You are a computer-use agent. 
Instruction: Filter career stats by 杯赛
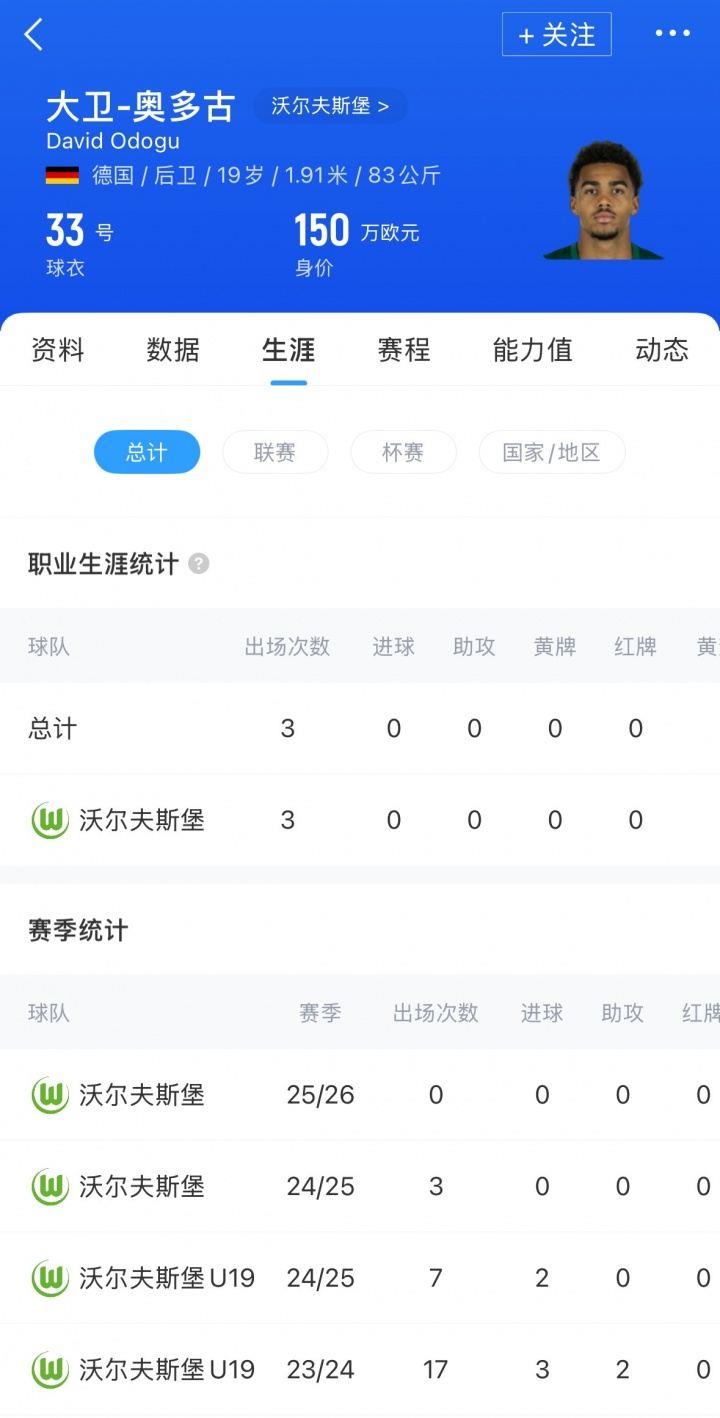pyautogui.click(x=403, y=452)
